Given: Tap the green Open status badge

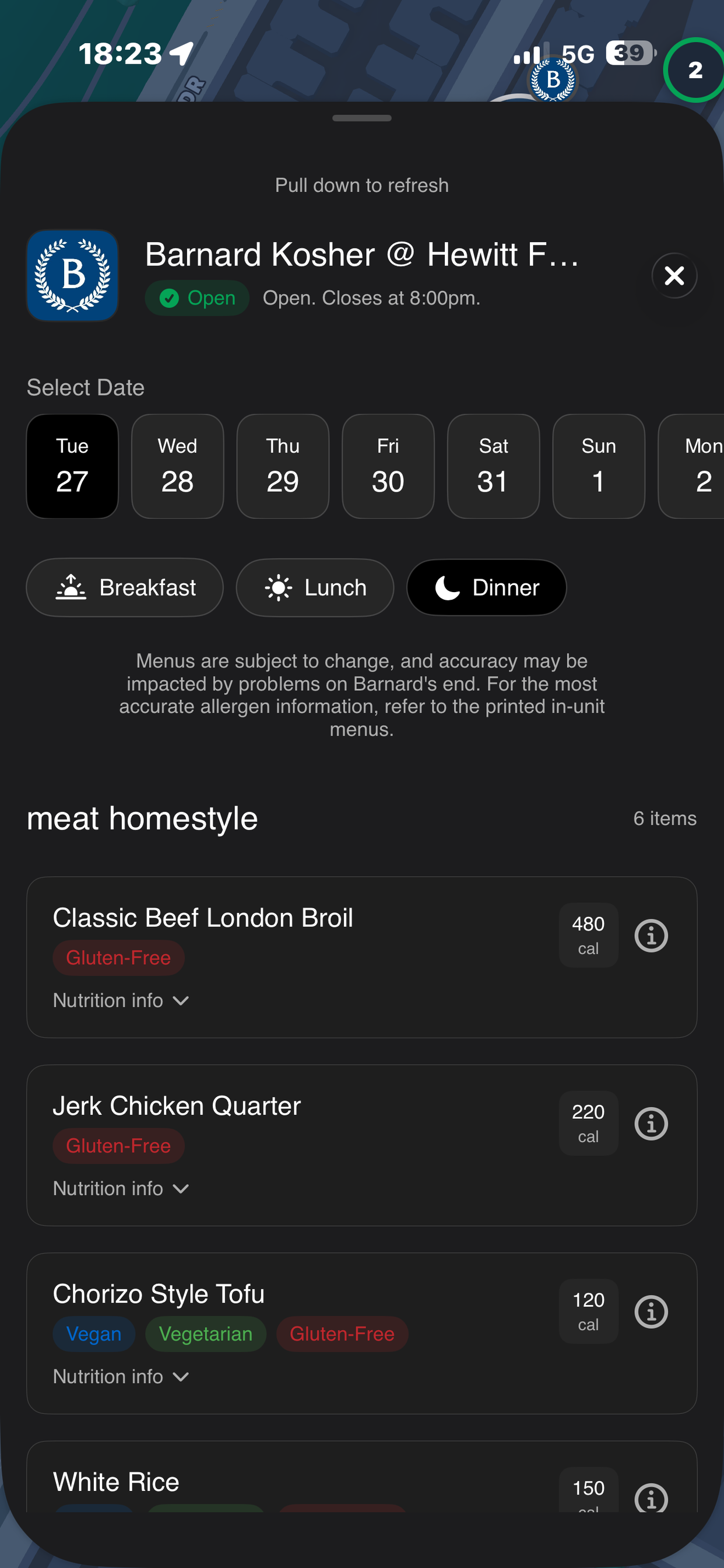Looking at the screenshot, I should (x=196, y=297).
